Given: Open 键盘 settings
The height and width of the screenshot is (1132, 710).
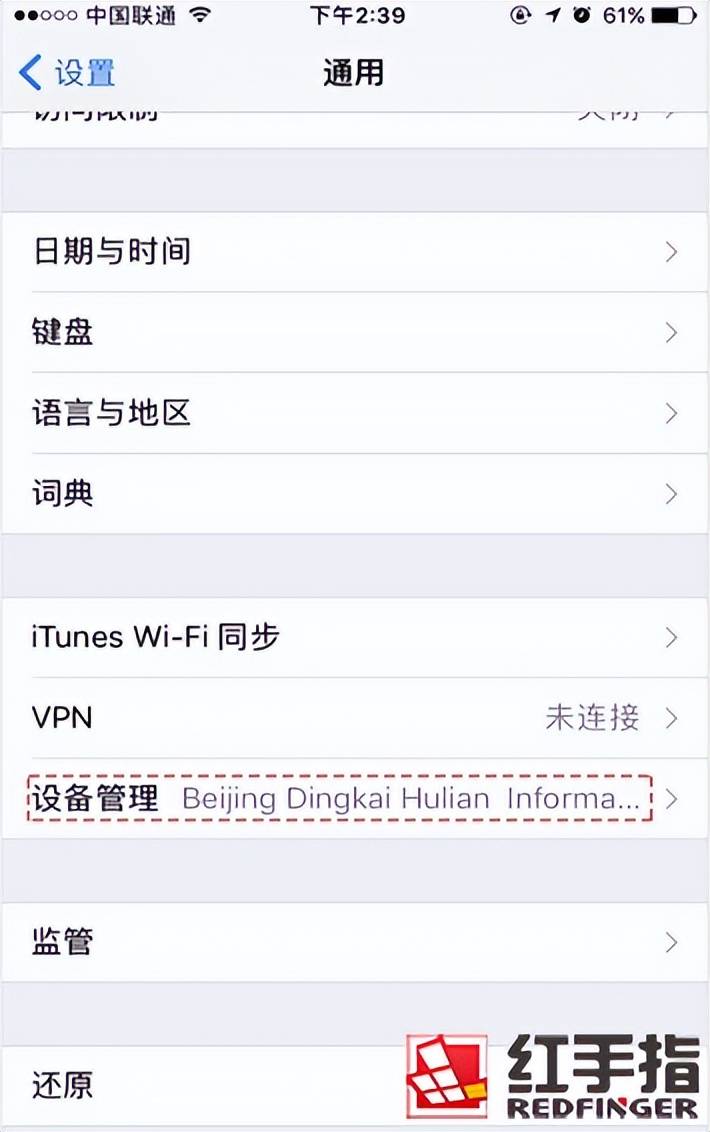Looking at the screenshot, I should coord(354,332).
